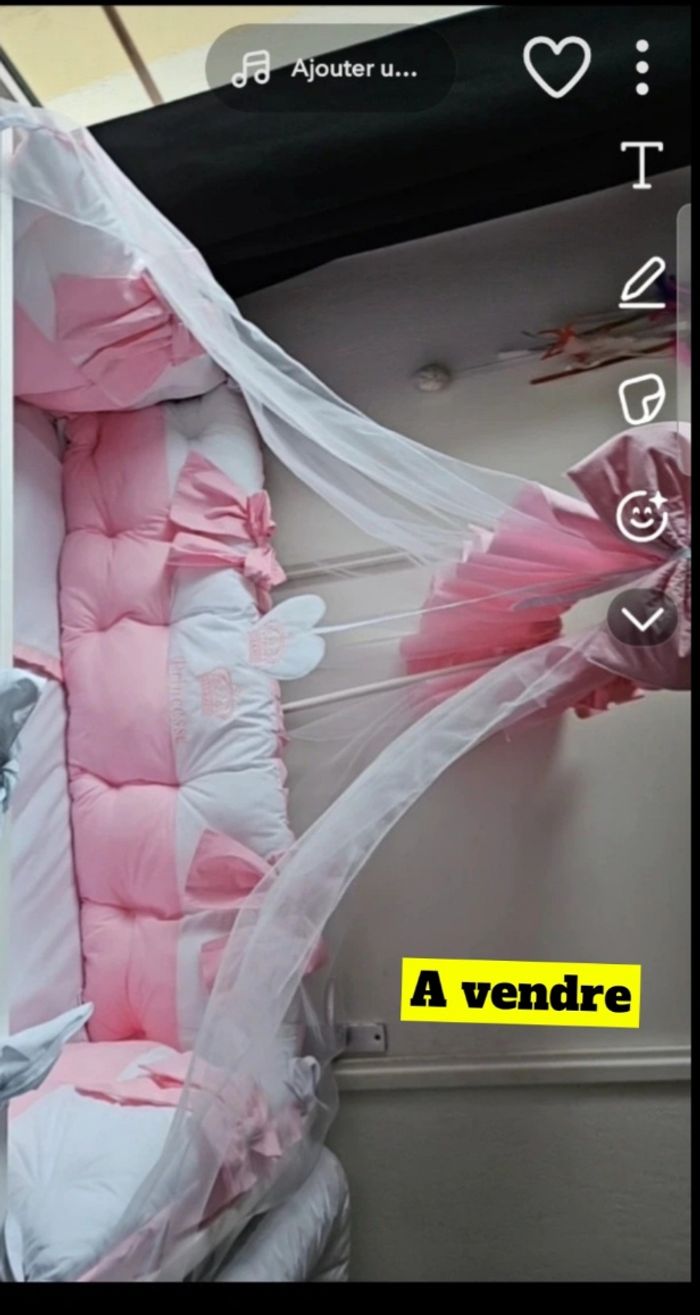Expand more editing tools with the chevron
700x1315 pixels.
(x=642, y=619)
